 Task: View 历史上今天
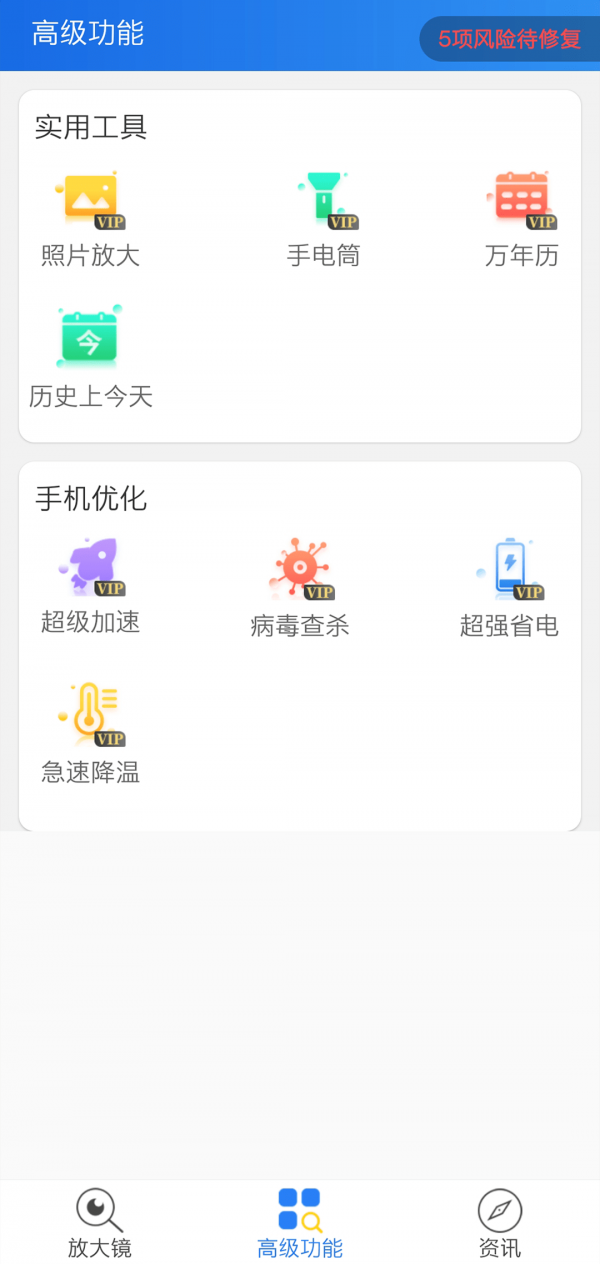[x=90, y=357]
